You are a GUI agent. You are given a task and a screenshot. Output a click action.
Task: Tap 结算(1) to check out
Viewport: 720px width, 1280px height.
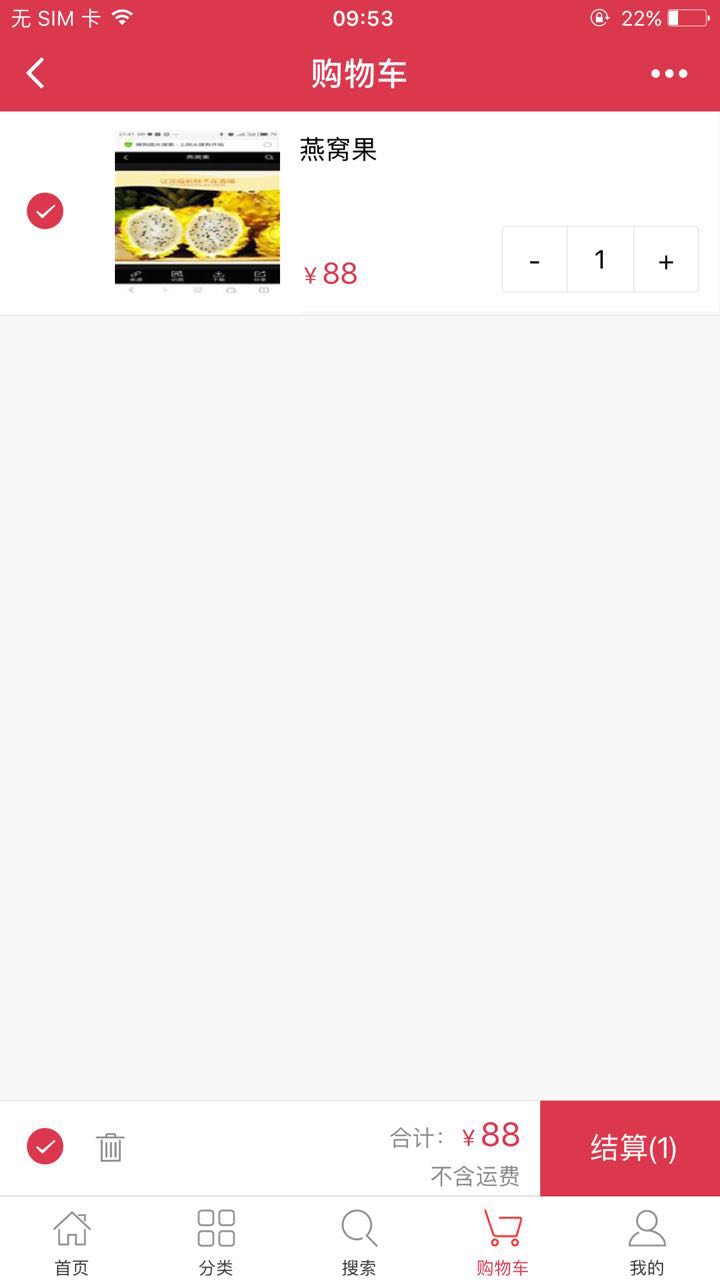(x=631, y=1148)
